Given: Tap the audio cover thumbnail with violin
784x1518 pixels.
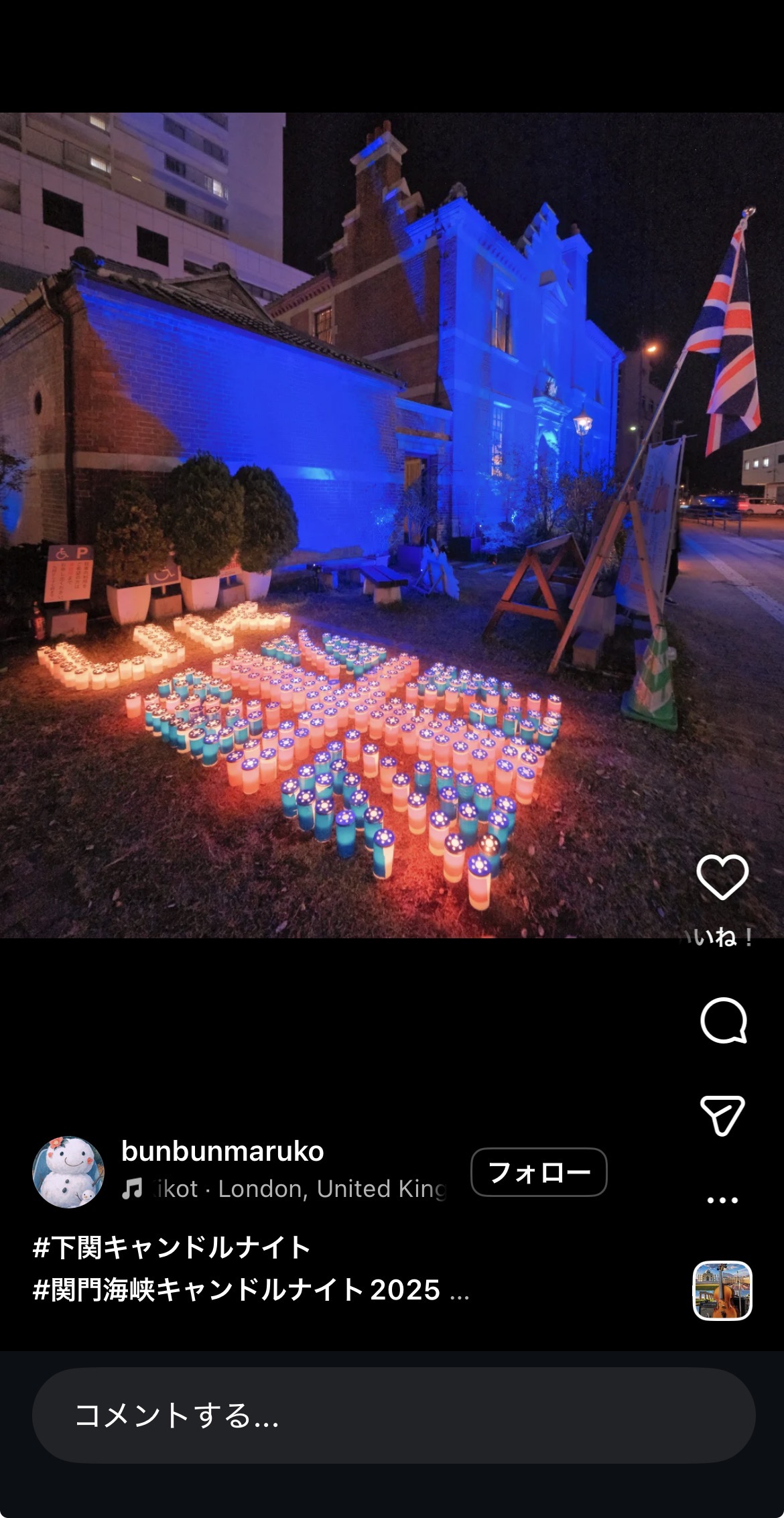Looking at the screenshot, I should (x=722, y=1291).
